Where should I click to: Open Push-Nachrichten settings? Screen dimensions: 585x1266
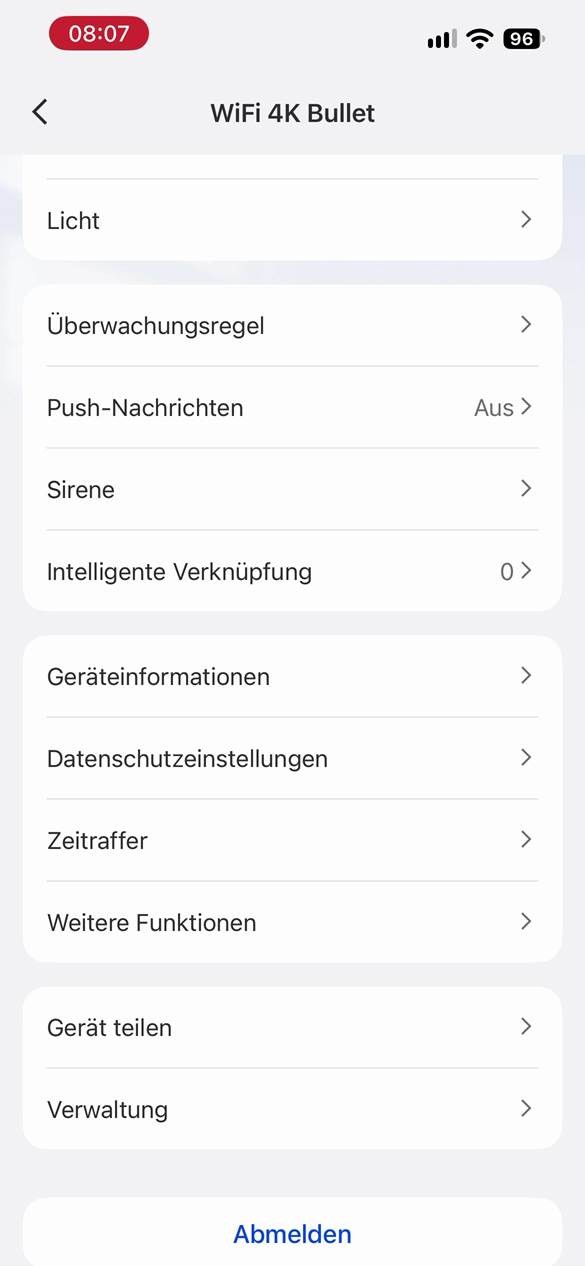point(292,407)
